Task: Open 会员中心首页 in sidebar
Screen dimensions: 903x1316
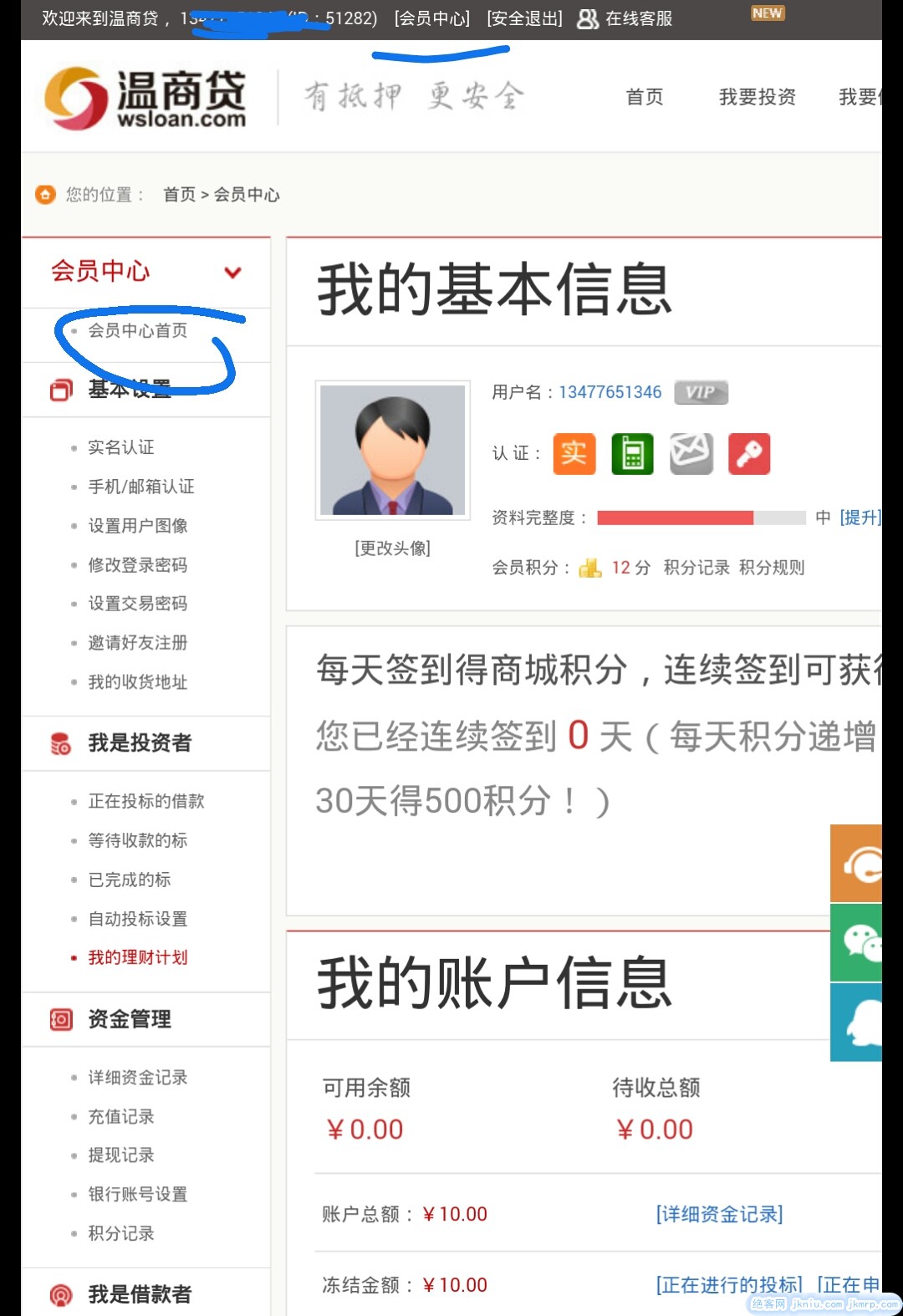Action: 138,330
